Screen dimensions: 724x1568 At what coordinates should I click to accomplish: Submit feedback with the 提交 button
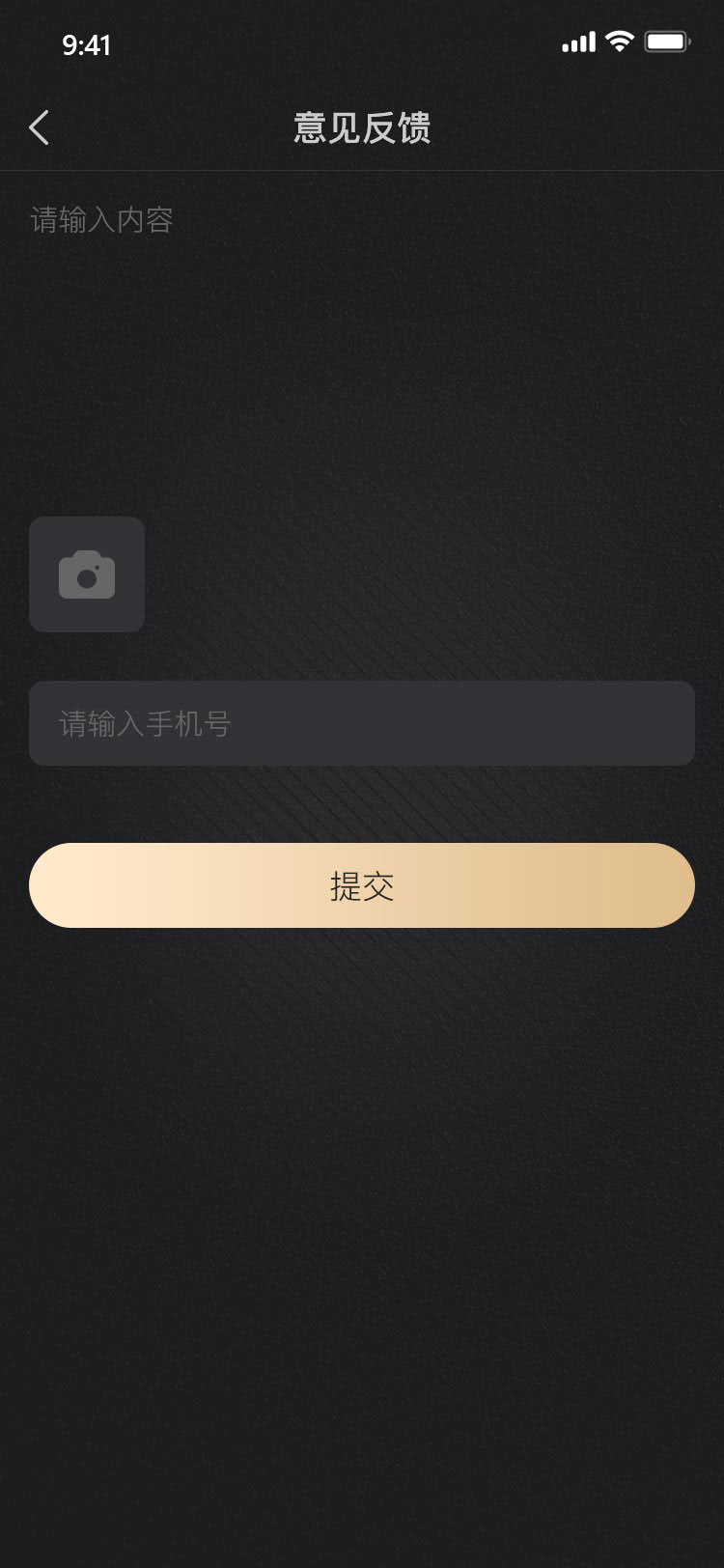coord(362,885)
